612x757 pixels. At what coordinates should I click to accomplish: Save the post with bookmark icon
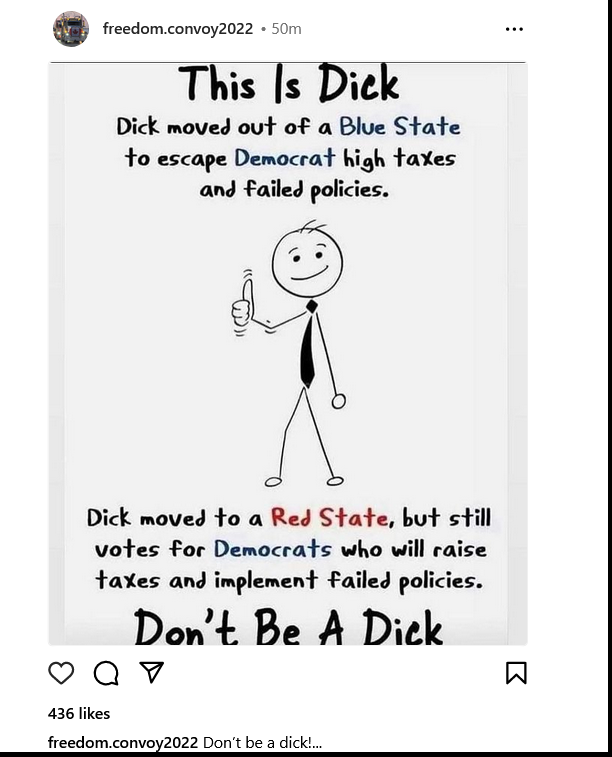pos(516,673)
